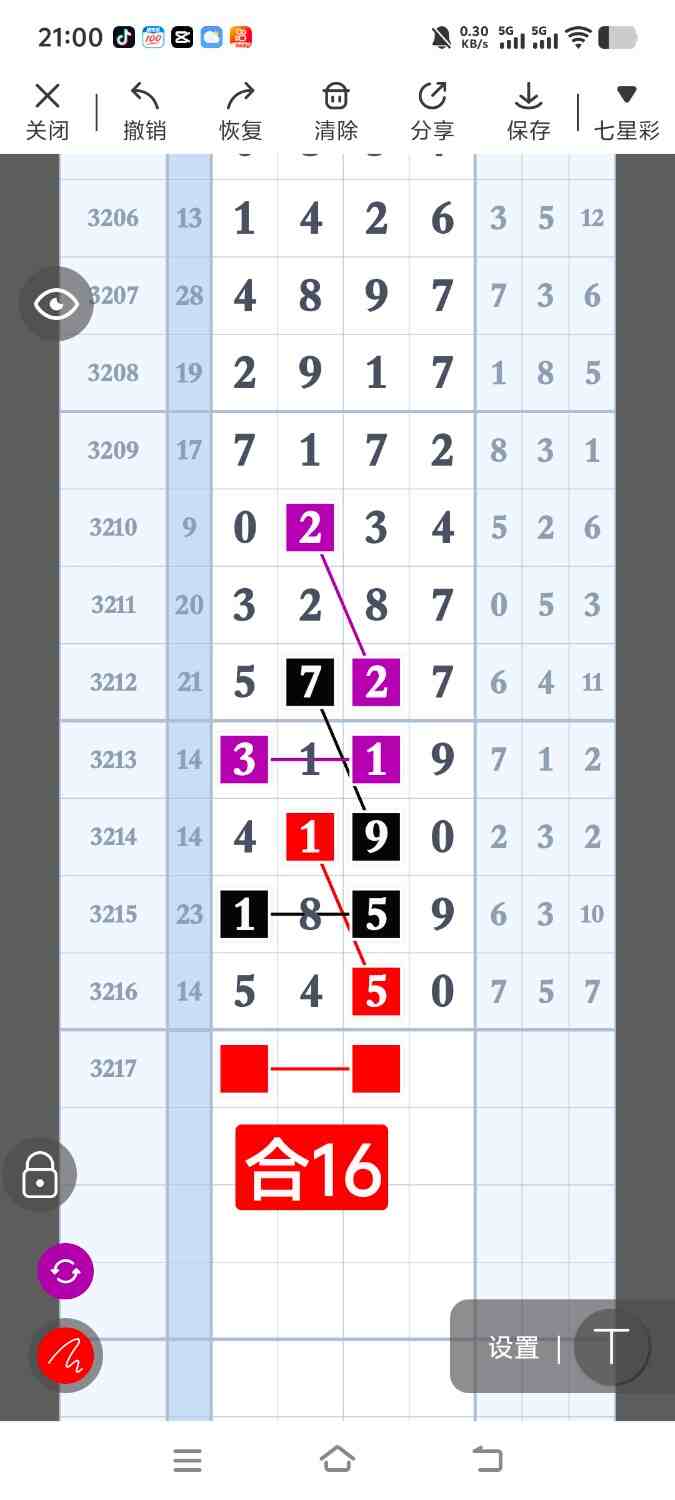The height and width of the screenshot is (1500, 675).
Task: Save the chart with 保存
Action: click(528, 110)
